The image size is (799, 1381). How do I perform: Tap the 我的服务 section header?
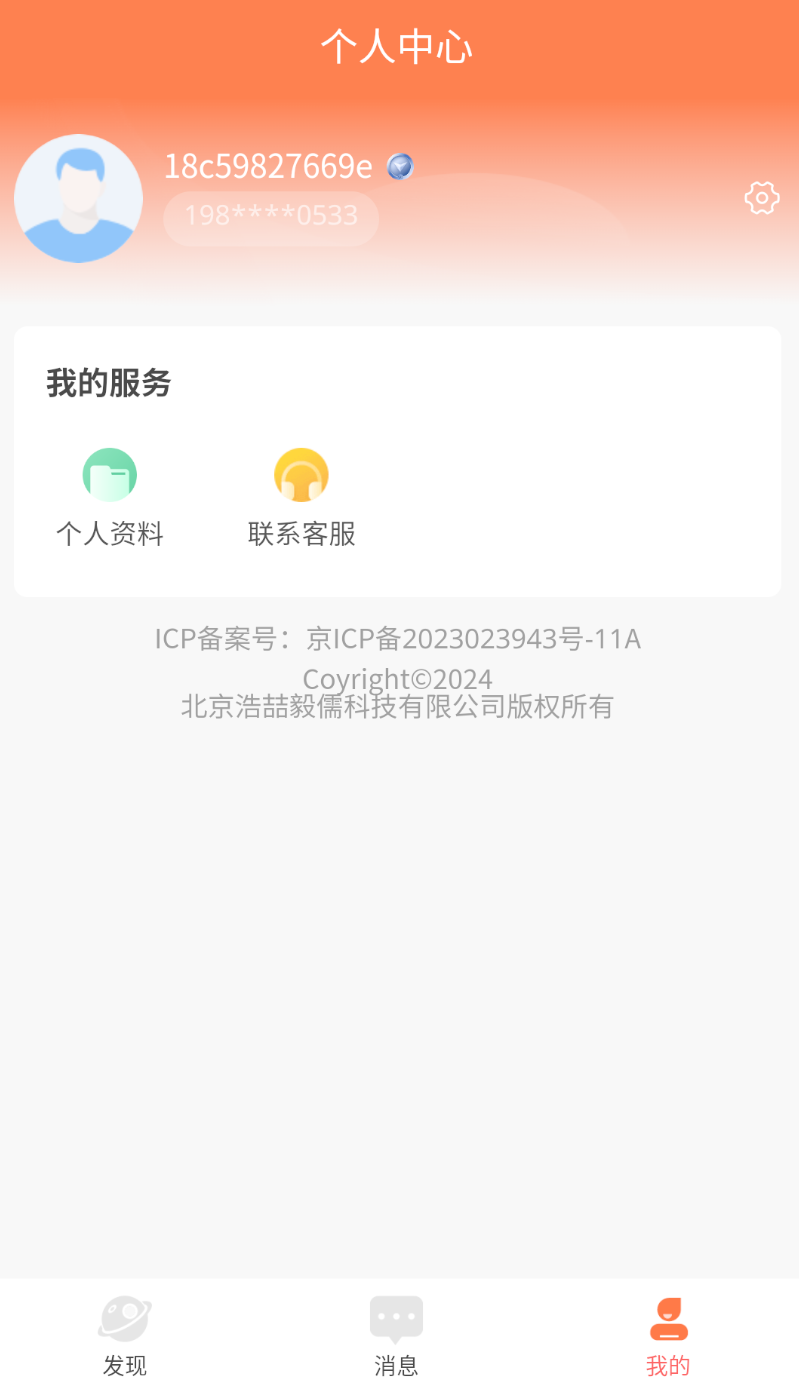coord(110,384)
